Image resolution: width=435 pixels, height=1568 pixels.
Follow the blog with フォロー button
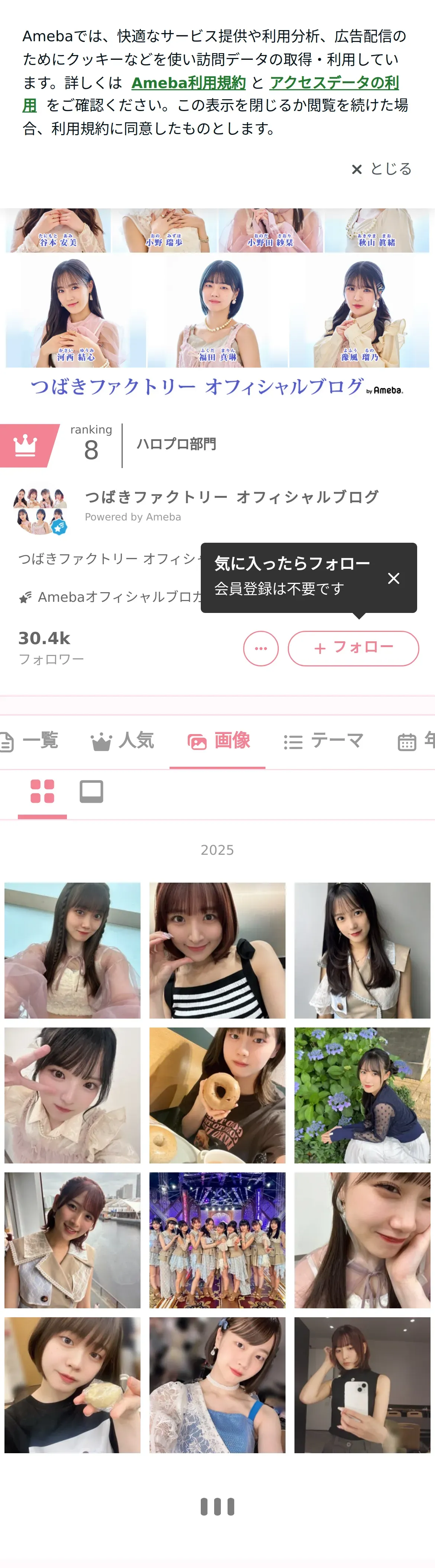[x=353, y=648]
